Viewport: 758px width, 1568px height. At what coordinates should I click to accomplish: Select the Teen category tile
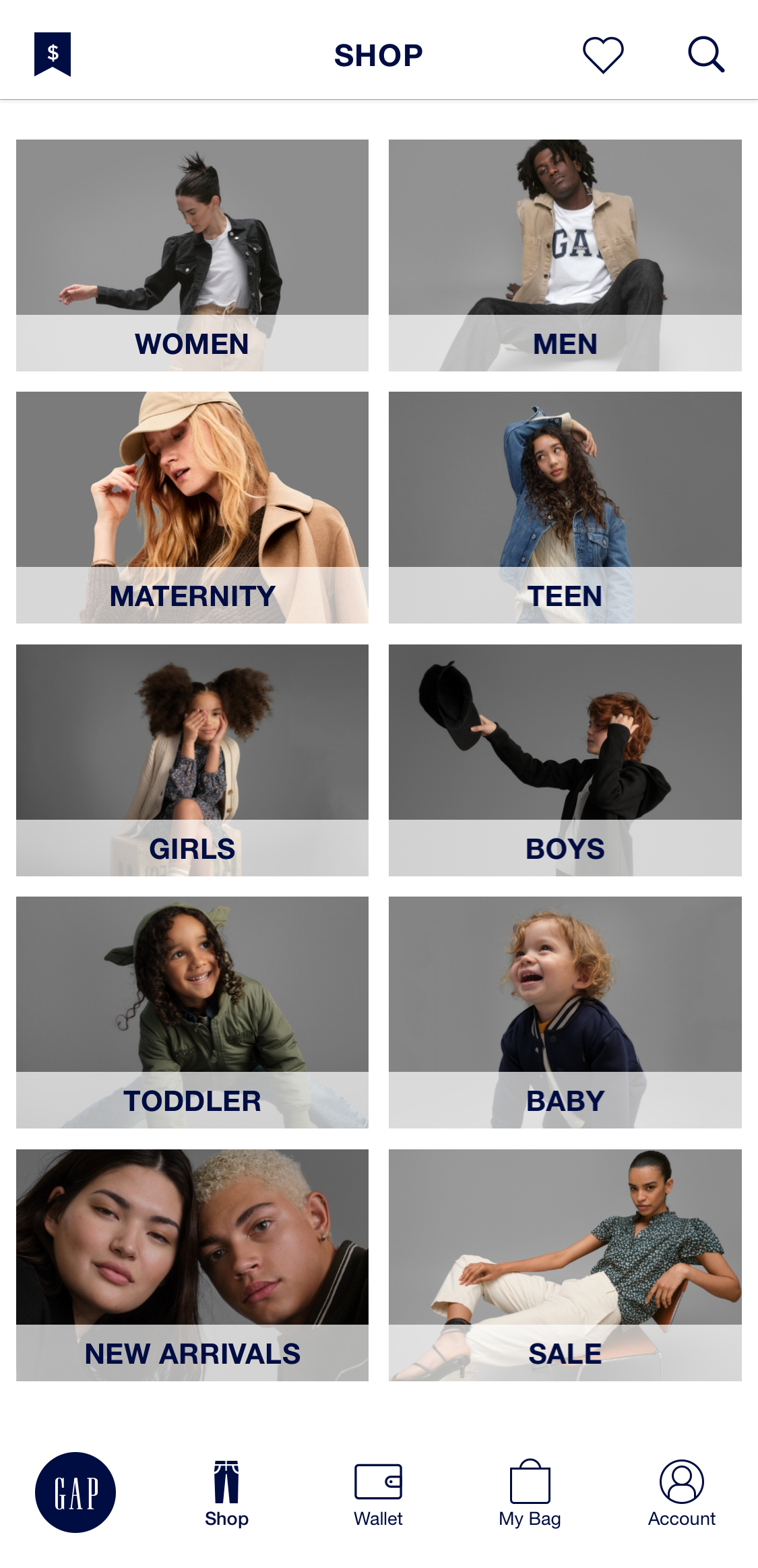[x=565, y=507]
